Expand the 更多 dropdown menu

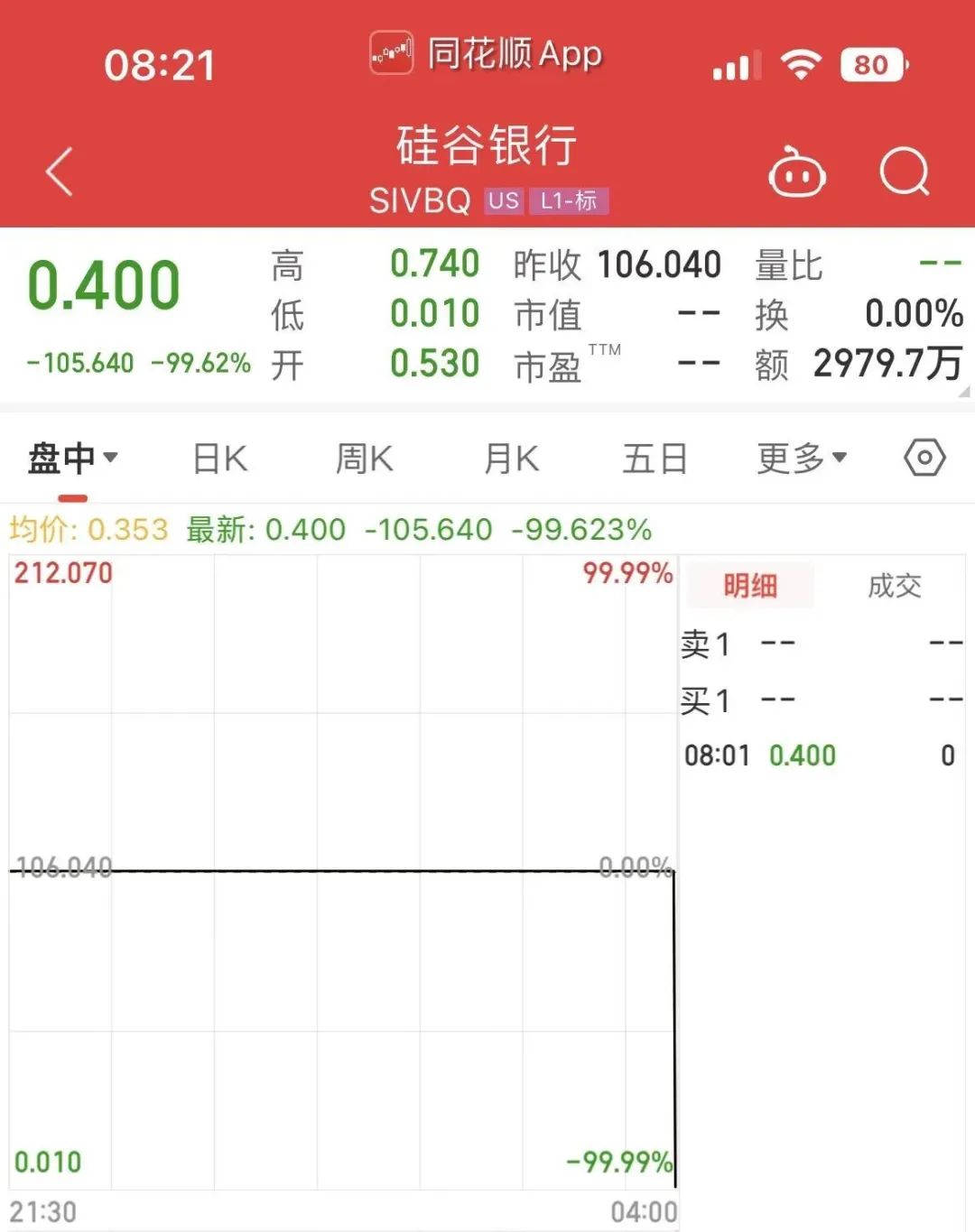click(x=800, y=459)
